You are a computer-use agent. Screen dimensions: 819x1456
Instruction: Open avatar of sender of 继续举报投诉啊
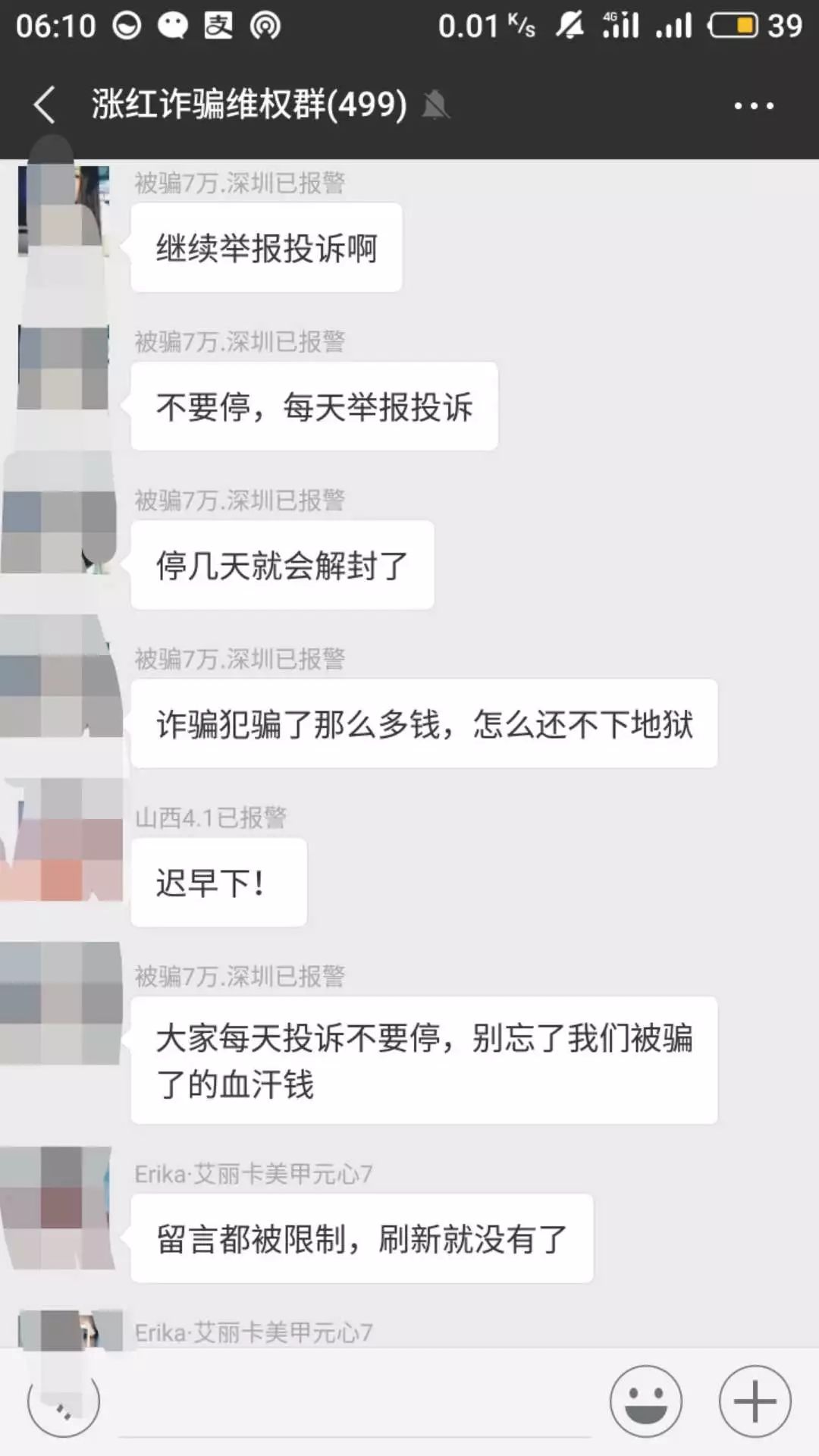pyautogui.click(x=64, y=211)
